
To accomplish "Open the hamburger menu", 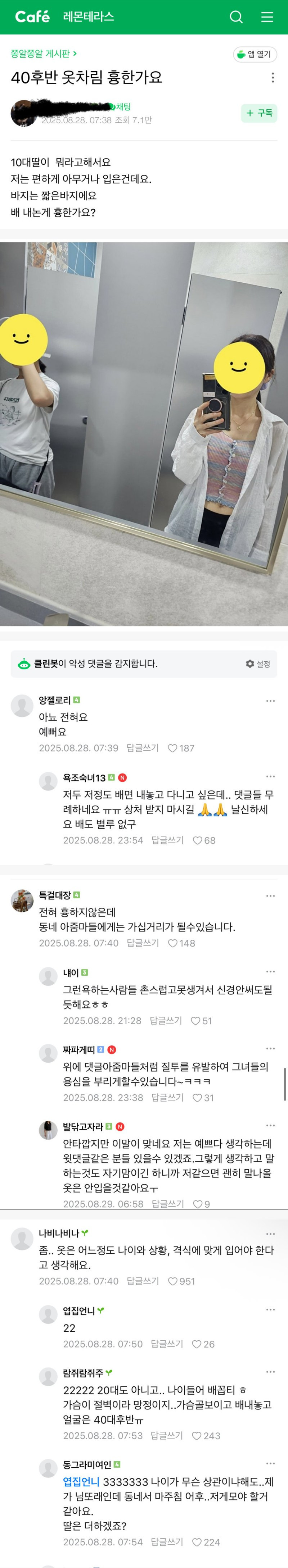I will pos(267,17).
